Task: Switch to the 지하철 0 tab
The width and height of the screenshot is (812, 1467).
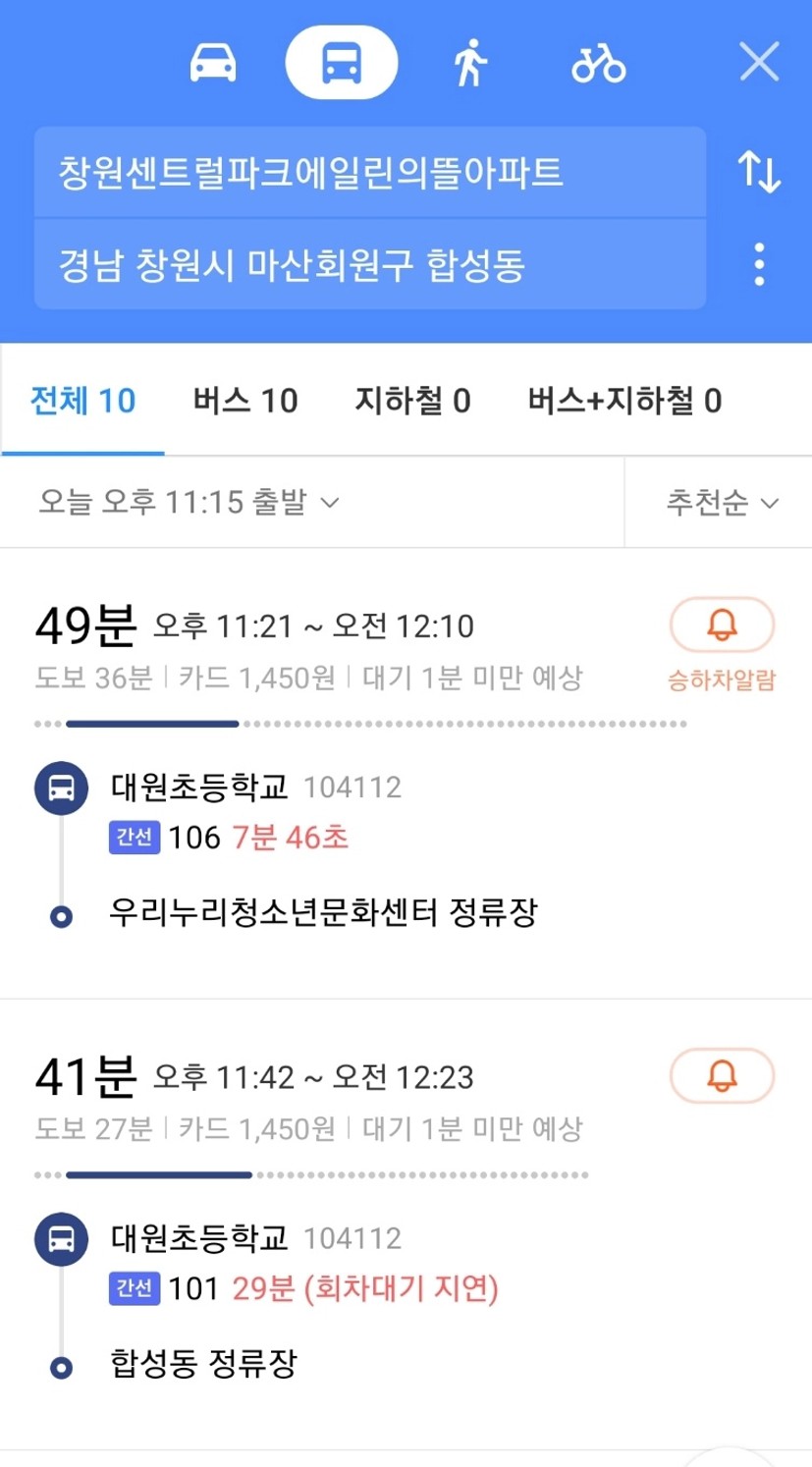Action: [x=412, y=401]
